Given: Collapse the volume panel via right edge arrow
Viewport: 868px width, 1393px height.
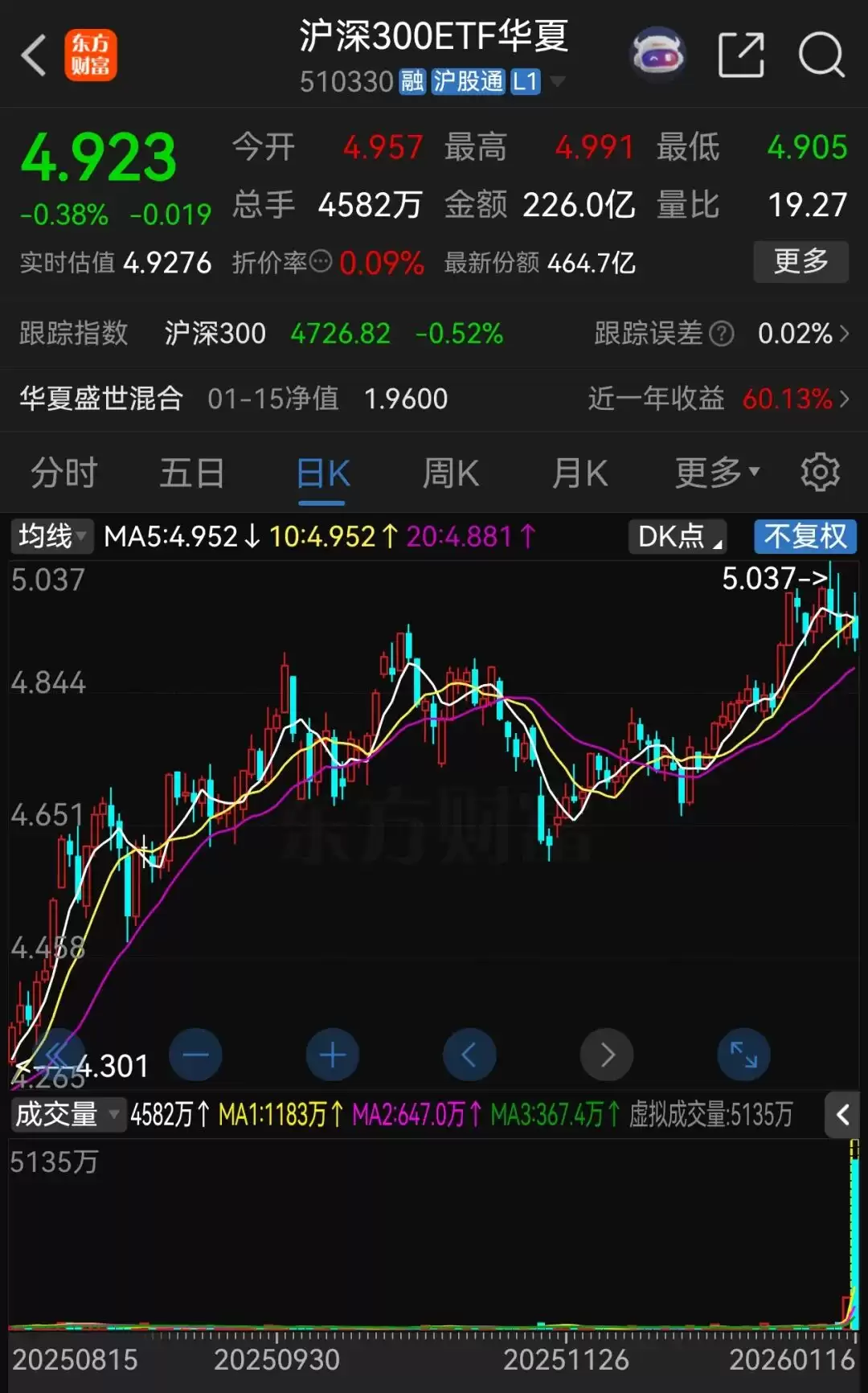Looking at the screenshot, I should coord(843,1115).
